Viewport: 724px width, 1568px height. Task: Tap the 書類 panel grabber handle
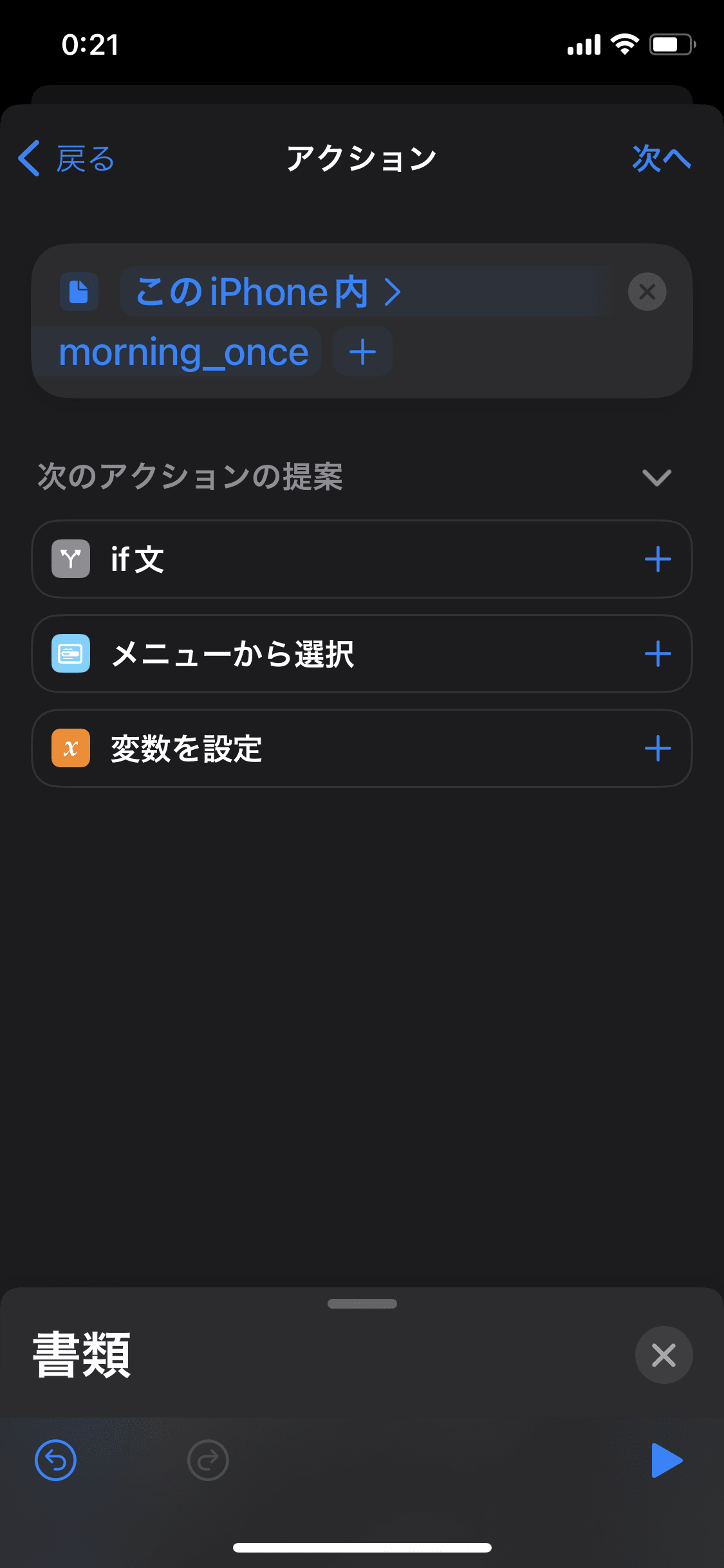[362, 1303]
